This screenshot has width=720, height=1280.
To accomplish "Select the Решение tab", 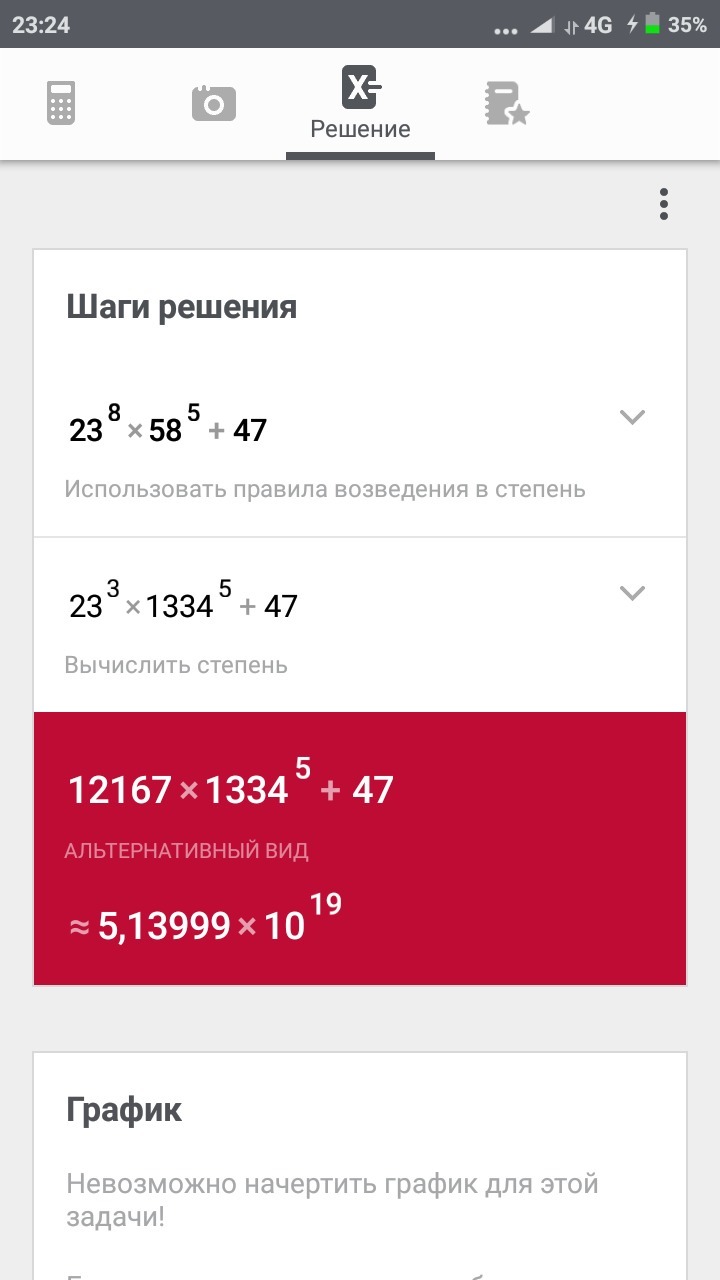I will pos(360,104).
